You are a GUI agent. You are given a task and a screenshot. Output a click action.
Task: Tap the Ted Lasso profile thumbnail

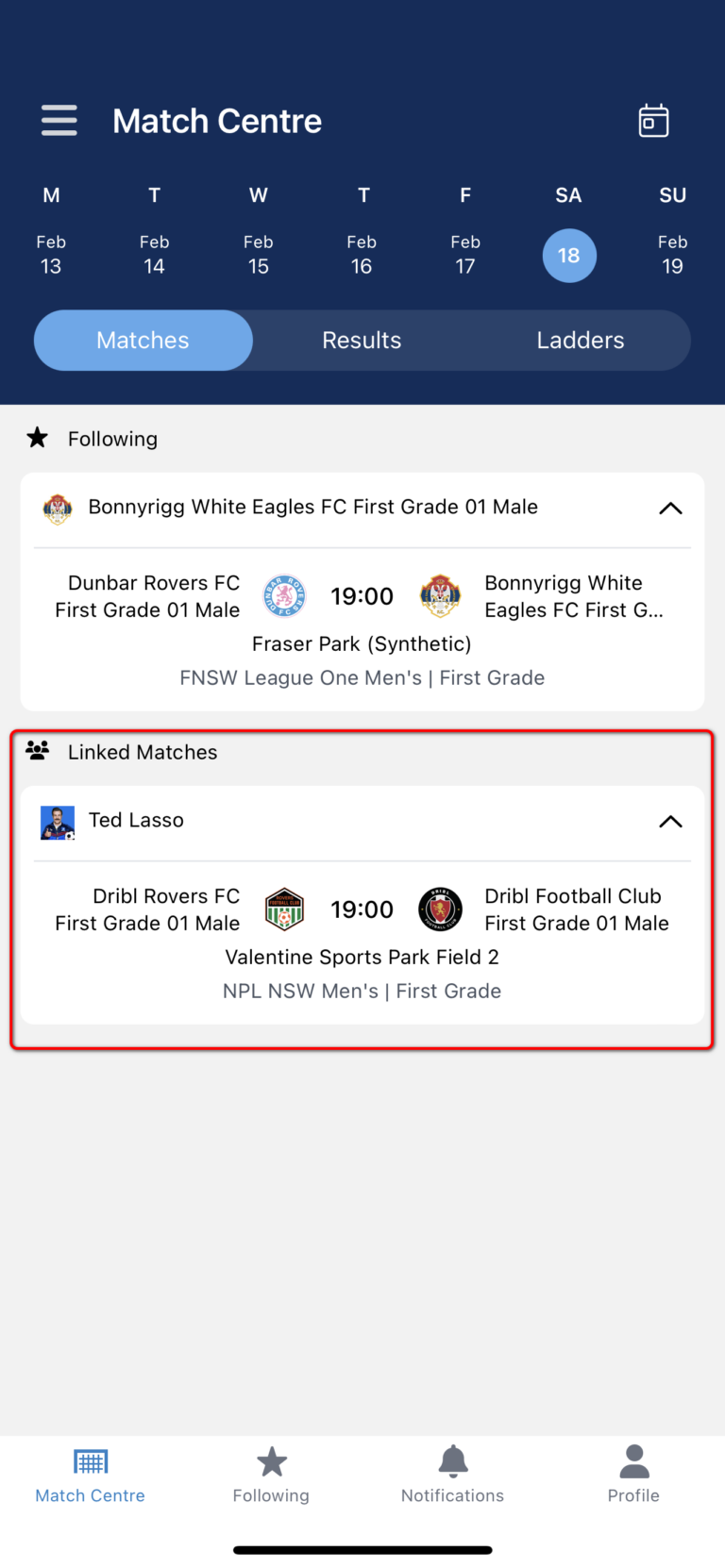coord(58,820)
